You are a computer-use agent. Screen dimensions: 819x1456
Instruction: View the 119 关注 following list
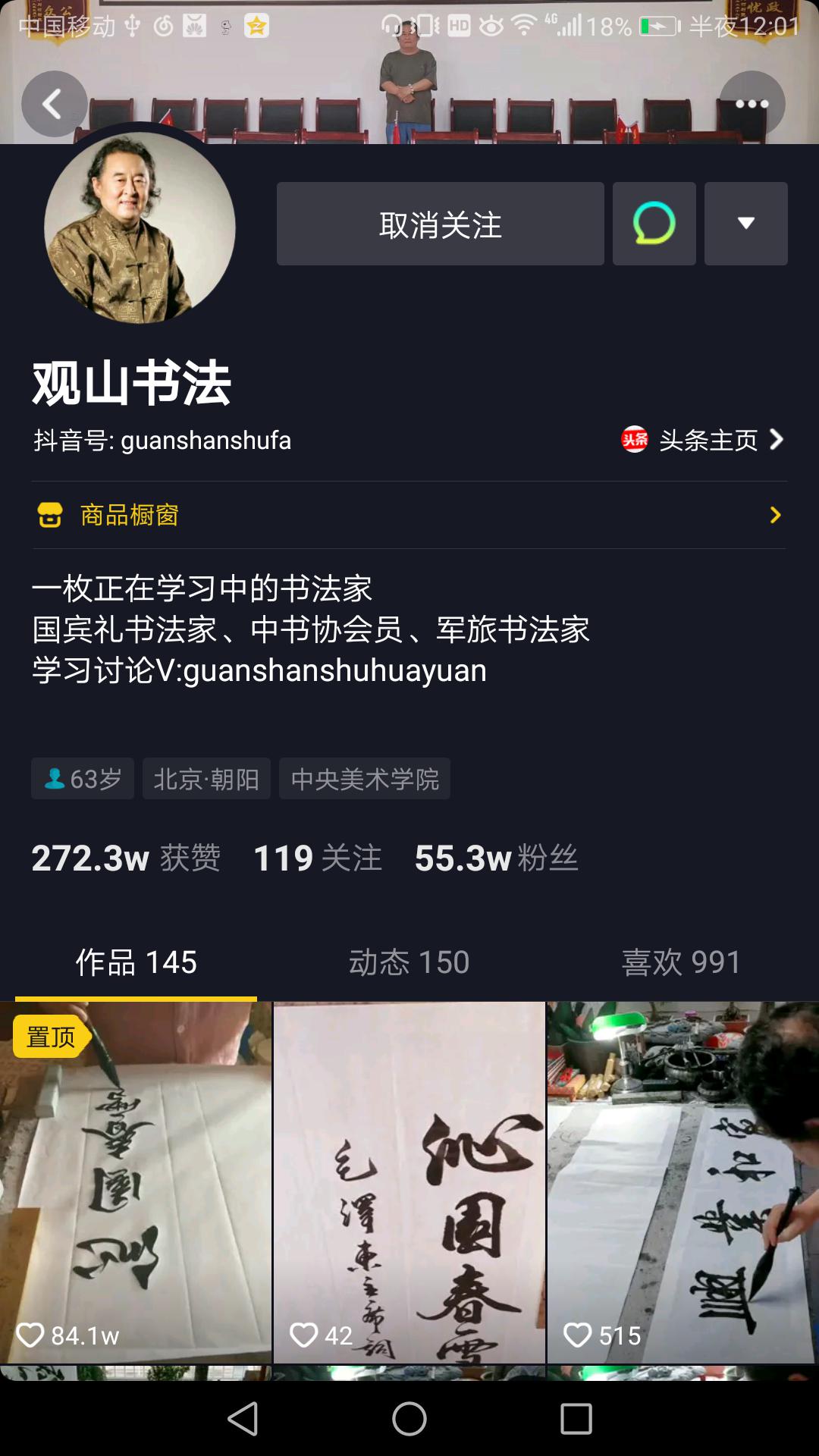(317, 858)
